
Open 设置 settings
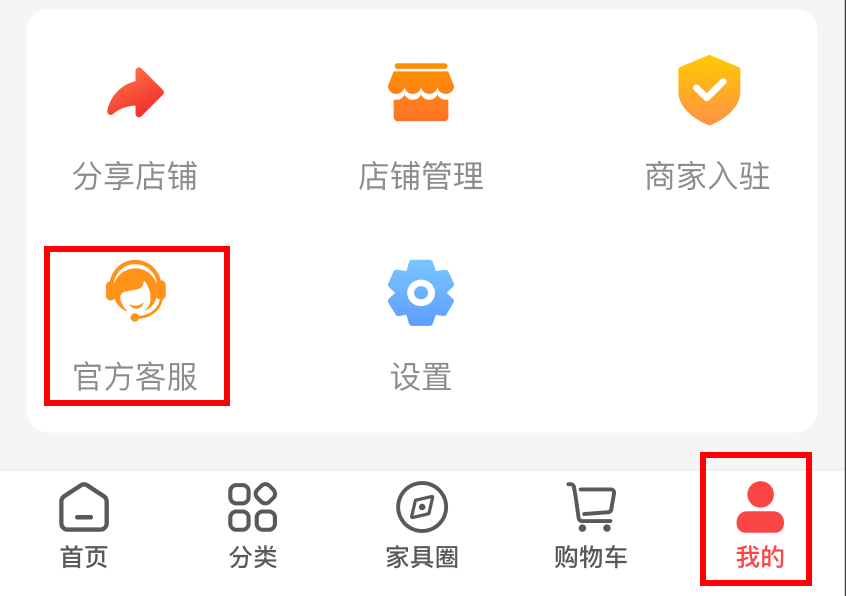421,325
